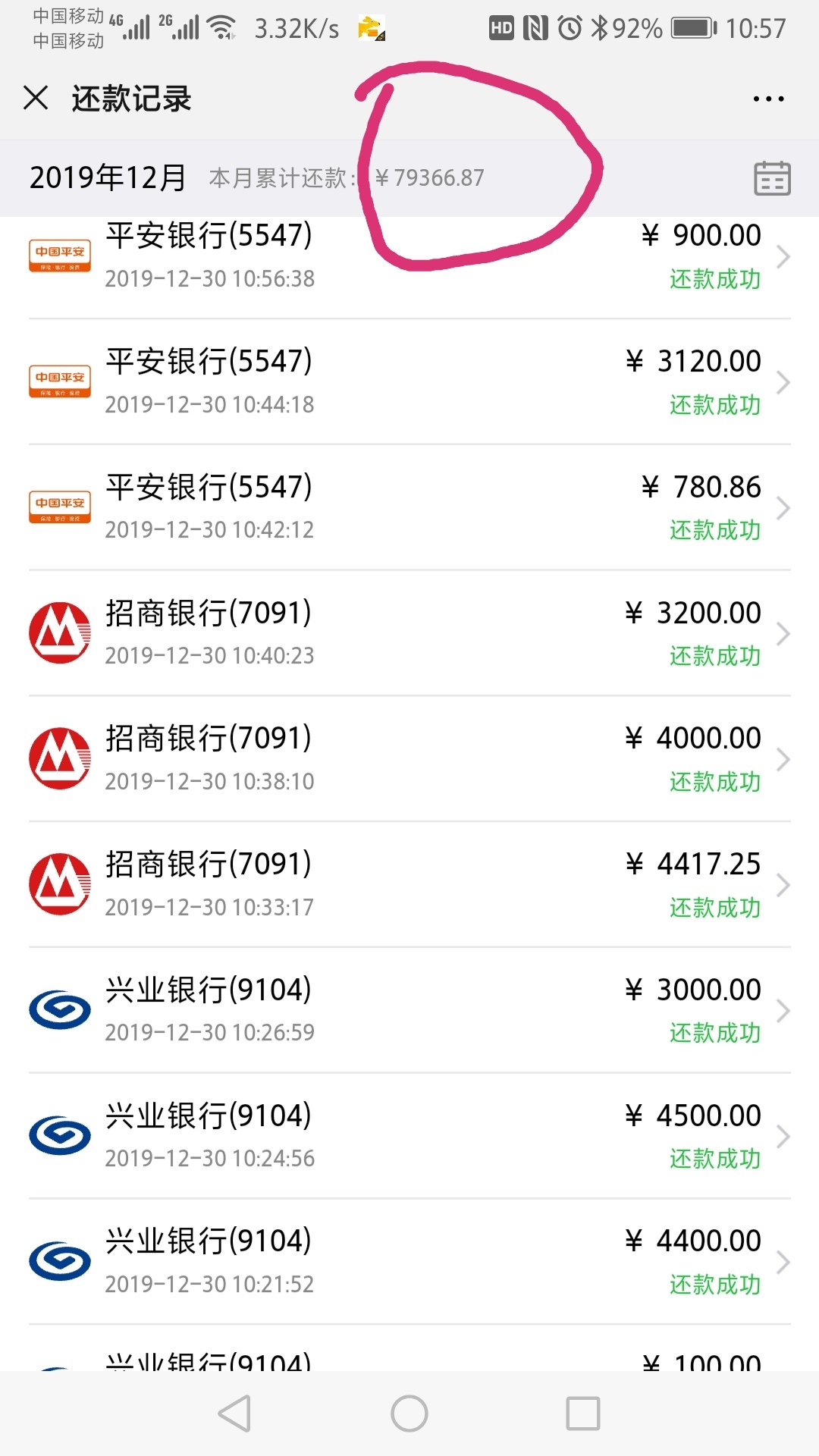This screenshot has height=1456, width=819.
Task: Open the calendar month picker
Action: 772,178
